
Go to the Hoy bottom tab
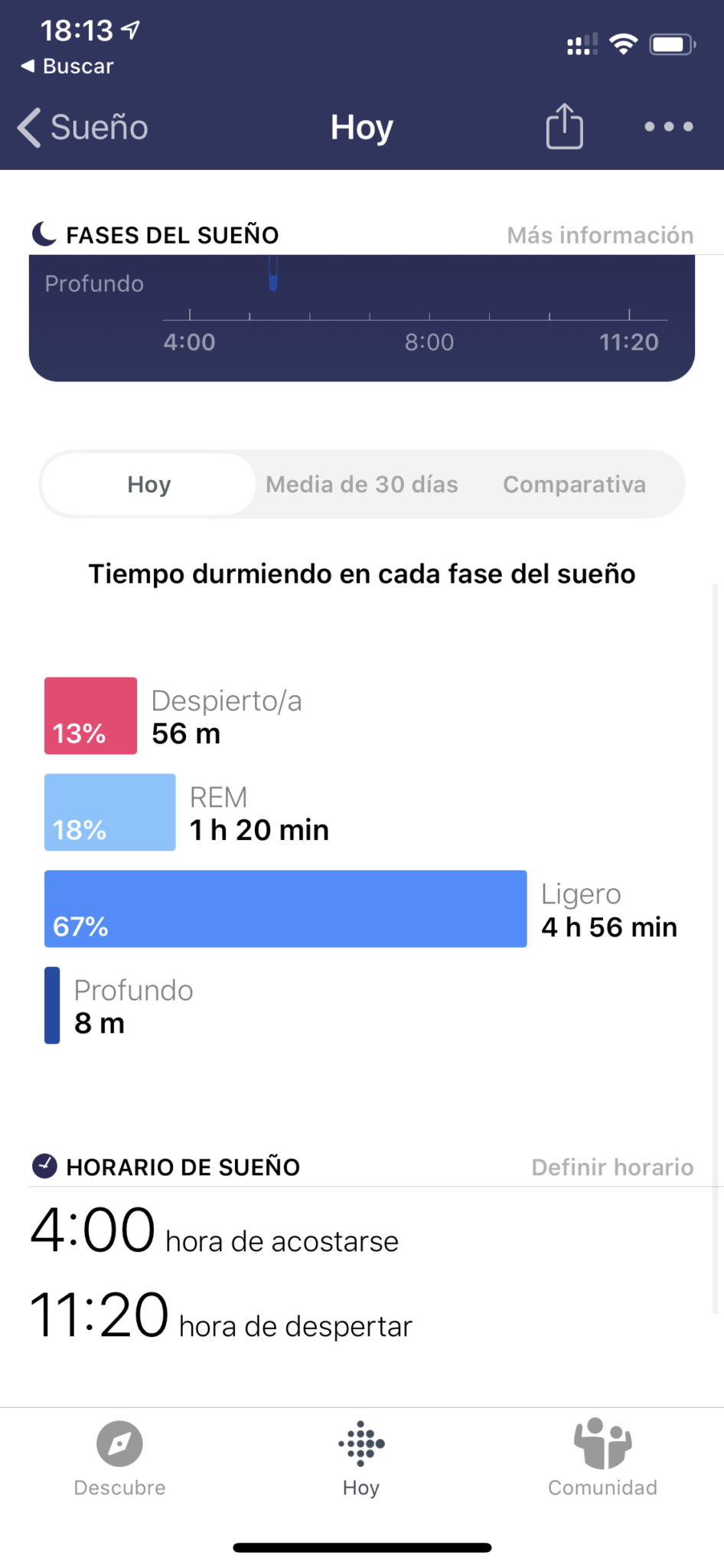pyautogui.click(x=361, y=1459)
